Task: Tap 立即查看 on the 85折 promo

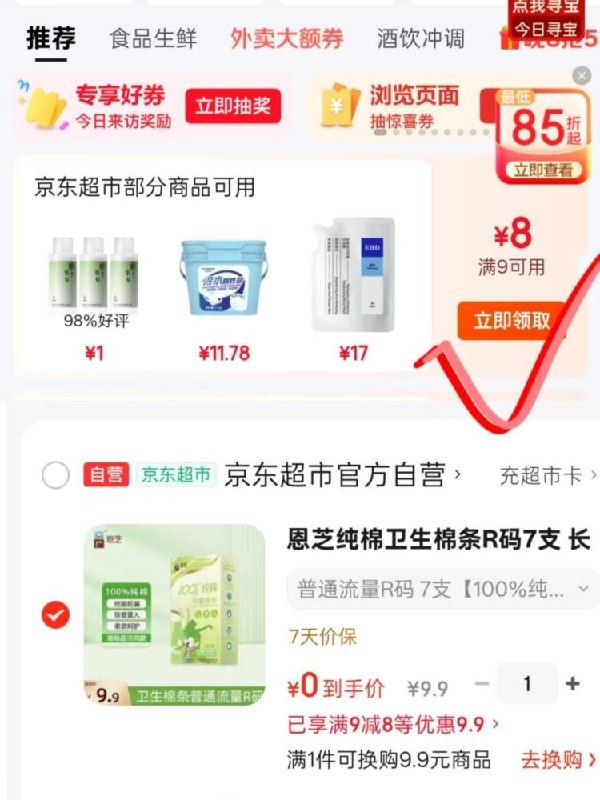Action: click(x=543, y=170)
